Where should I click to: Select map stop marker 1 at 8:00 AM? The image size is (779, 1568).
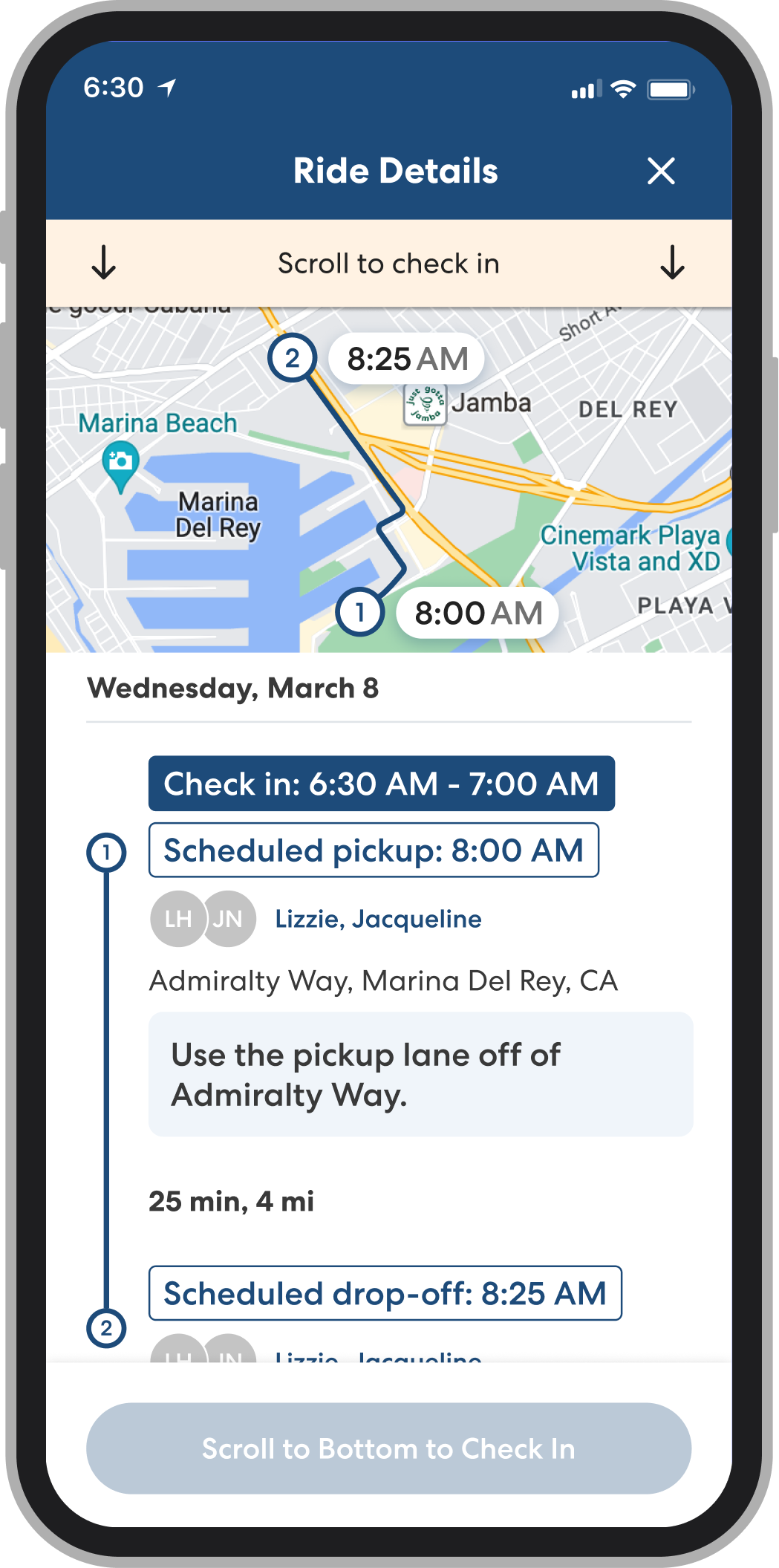click(360, 613)
